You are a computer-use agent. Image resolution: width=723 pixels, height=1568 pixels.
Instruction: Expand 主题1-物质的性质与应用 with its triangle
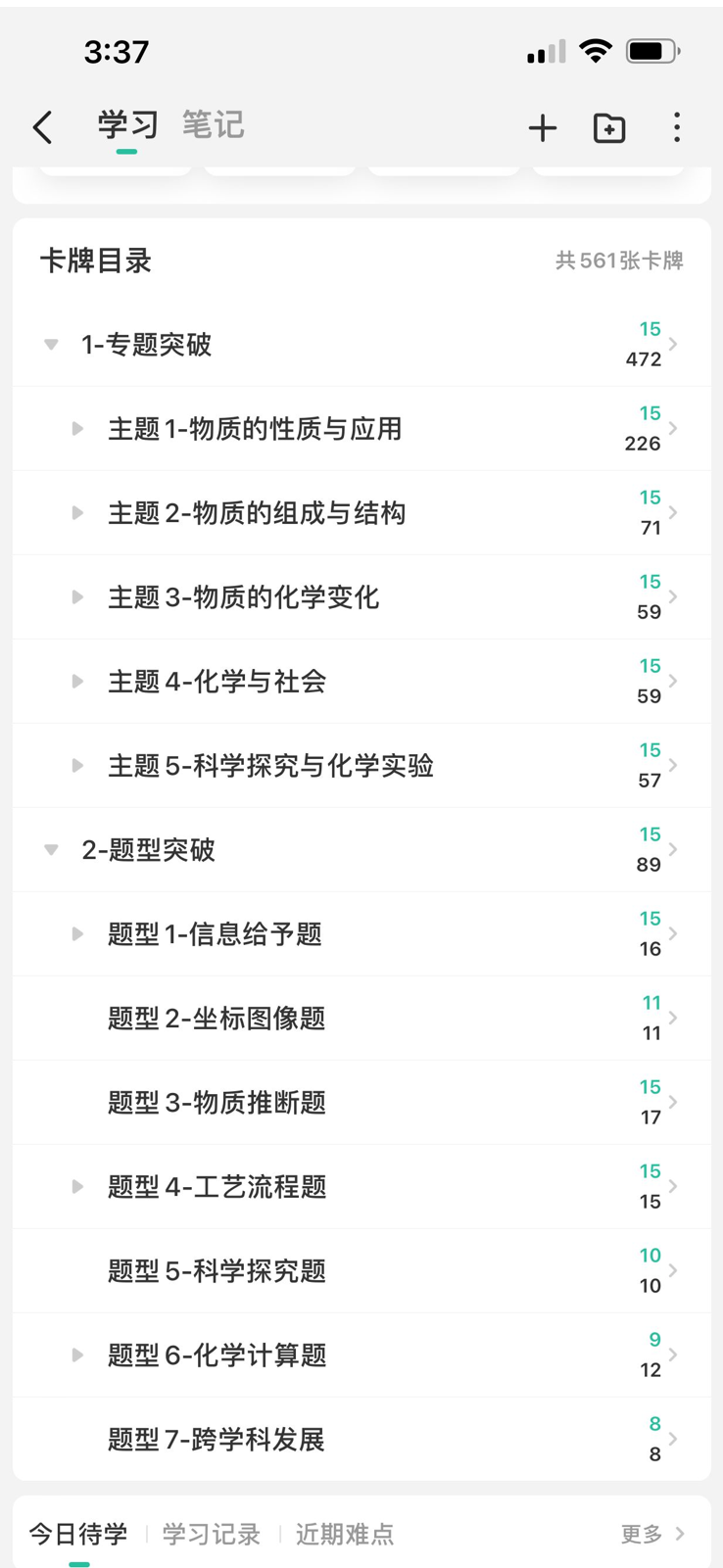(x=77, y=429)
